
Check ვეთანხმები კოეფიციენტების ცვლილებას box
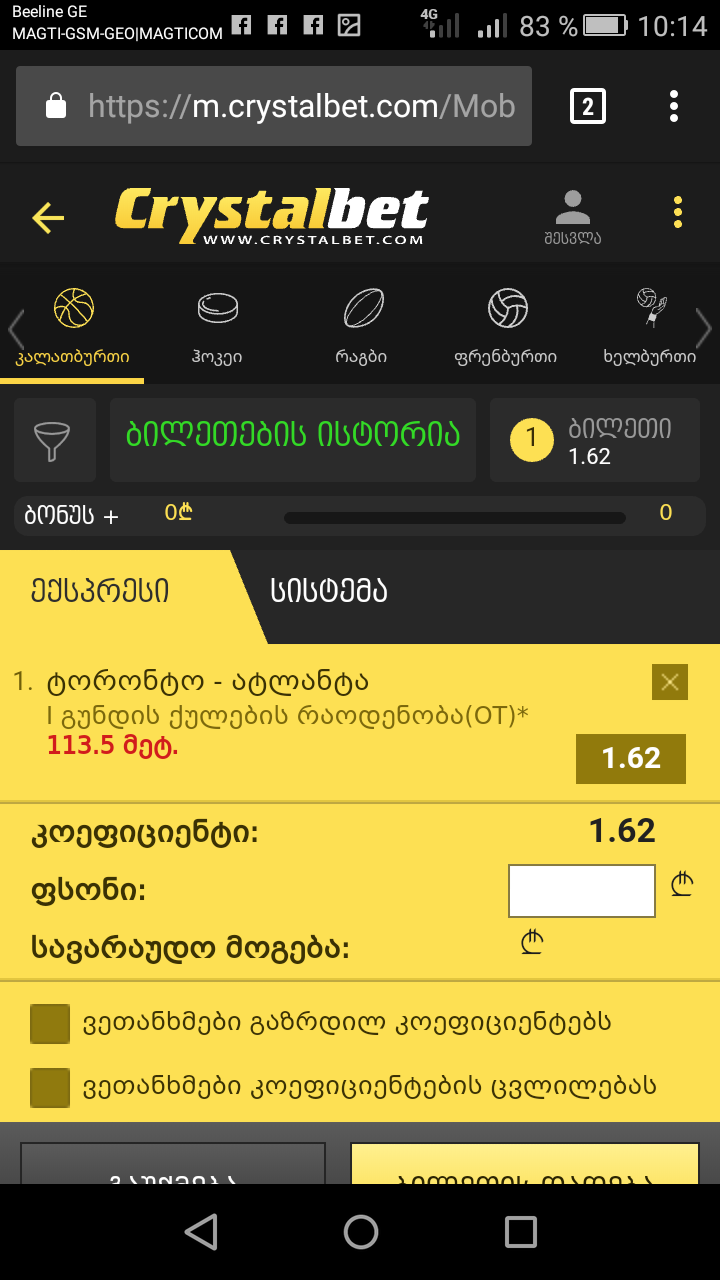click(50, 1087)
